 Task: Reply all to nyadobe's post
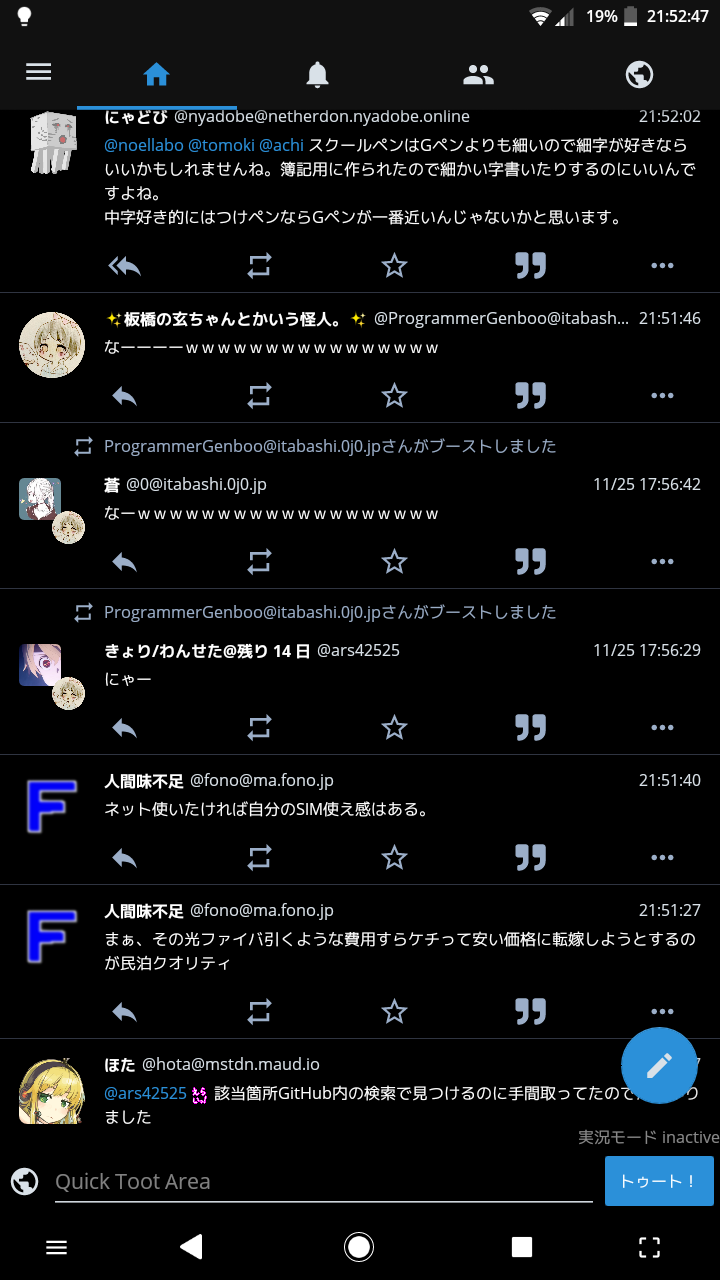pyautogui.click(x=124, y=265)
